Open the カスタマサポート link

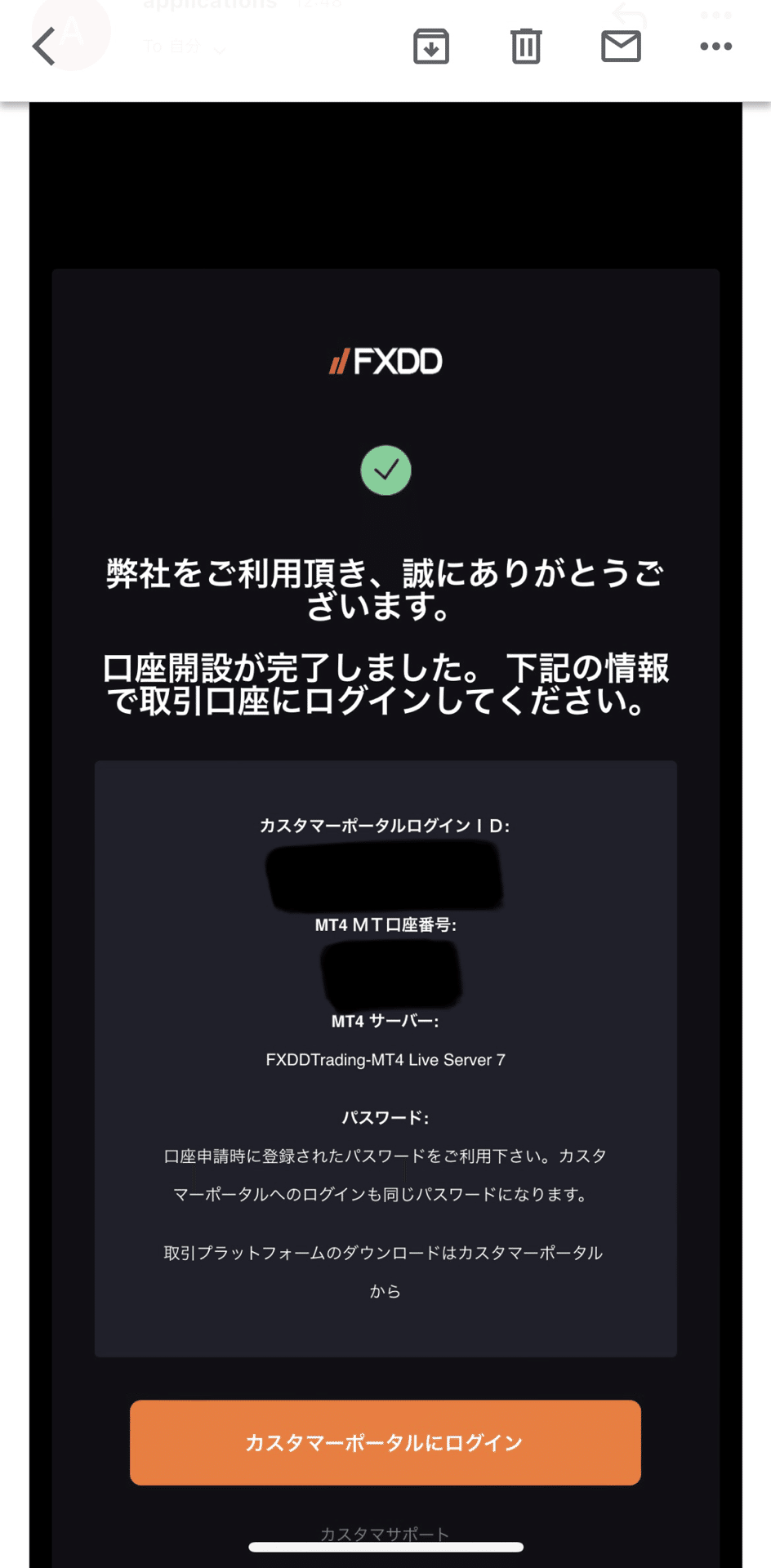click(x=385, y=1534)
